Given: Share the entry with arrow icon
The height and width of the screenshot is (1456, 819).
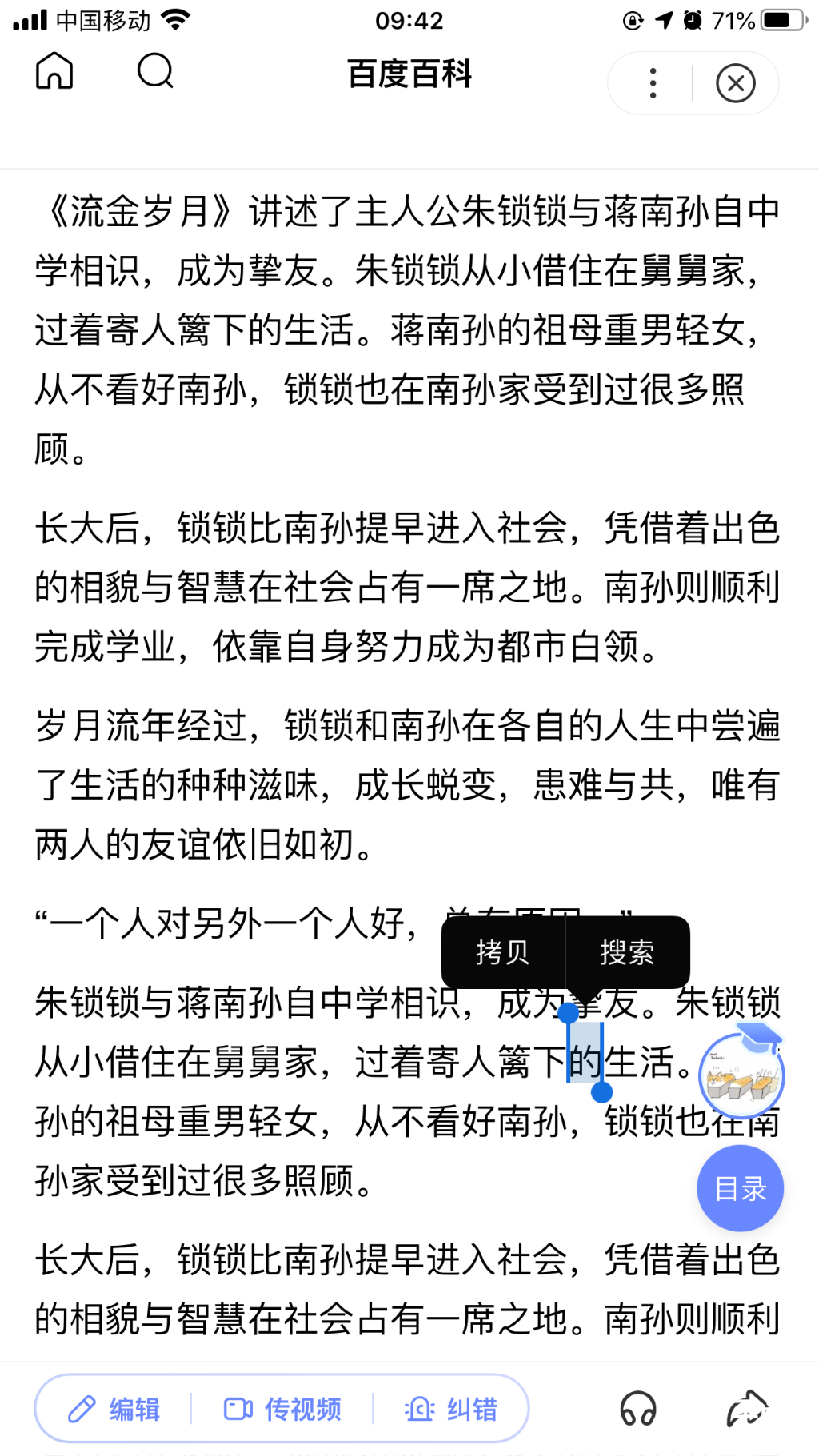Looking at the screenshot, I should click(748, 1409).
